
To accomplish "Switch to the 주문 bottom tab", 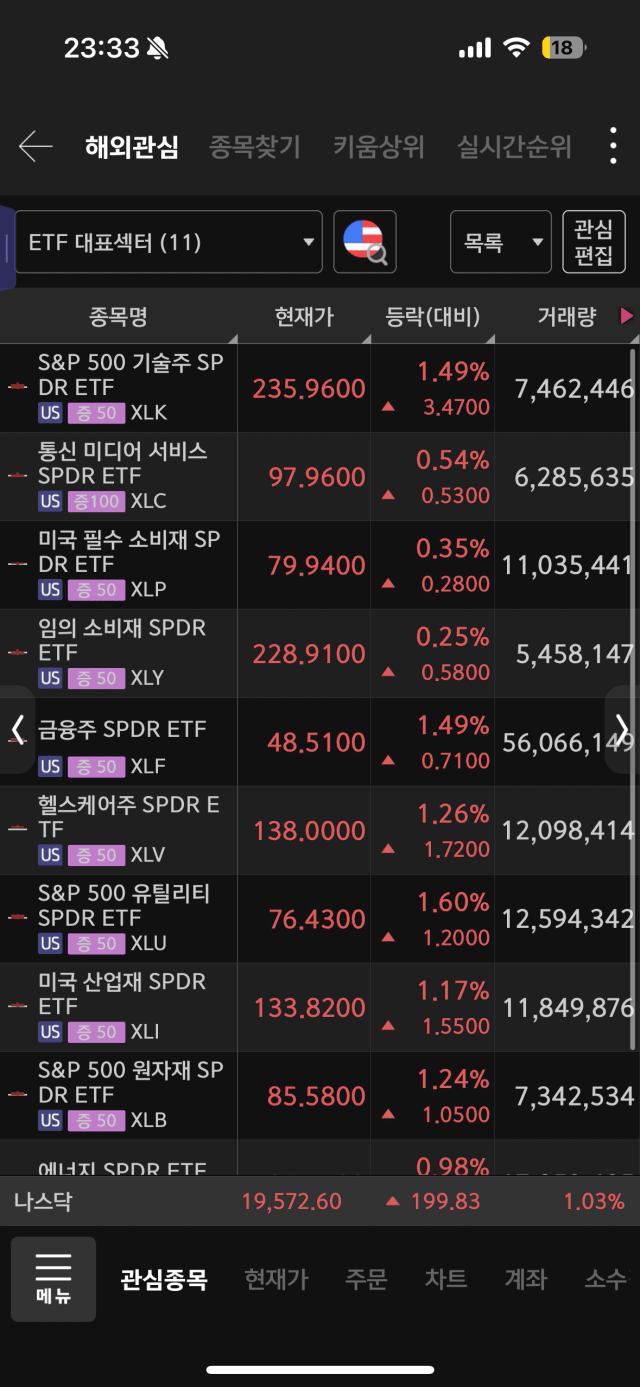I will point(366,1279).
